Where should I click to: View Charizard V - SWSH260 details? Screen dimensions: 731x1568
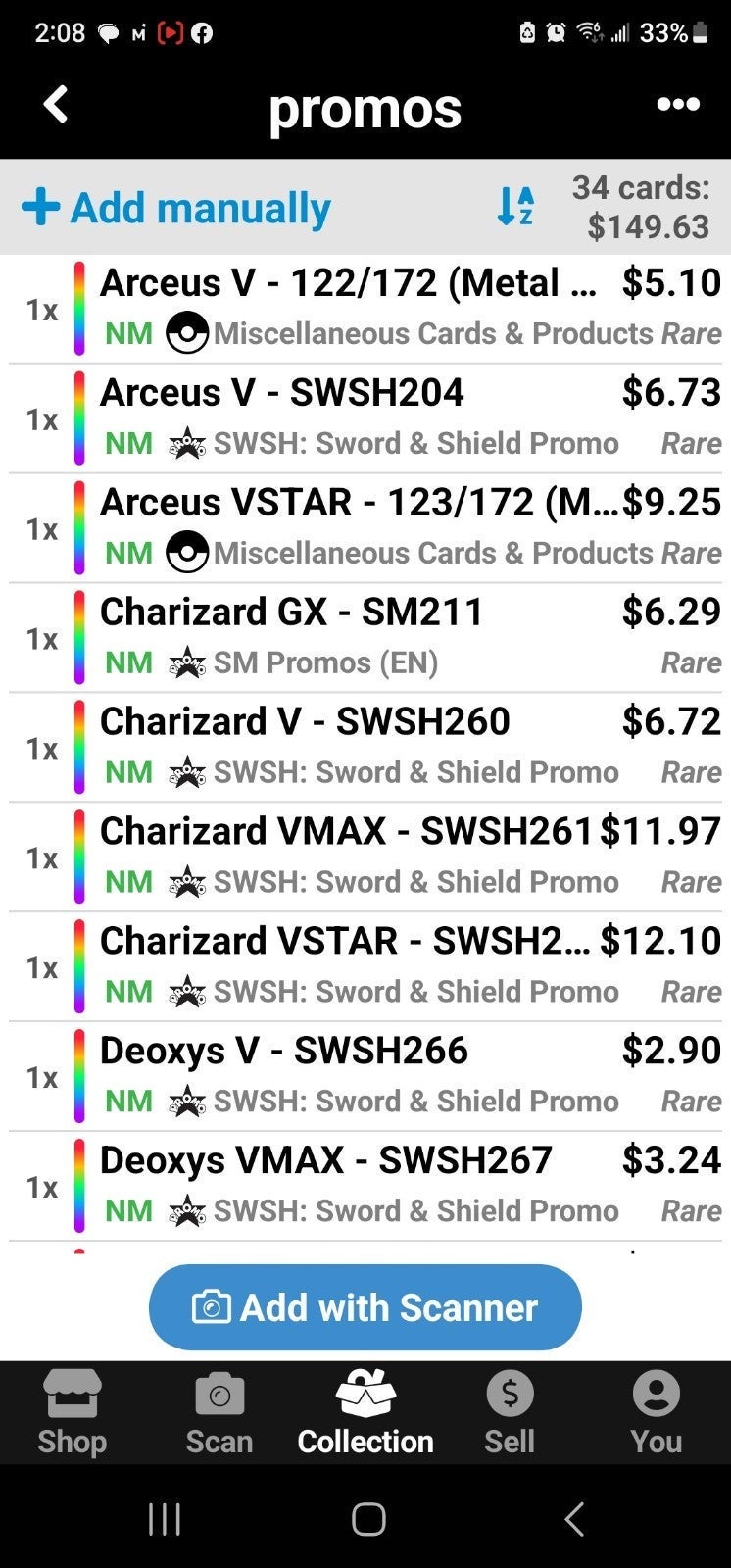[365, 749]
